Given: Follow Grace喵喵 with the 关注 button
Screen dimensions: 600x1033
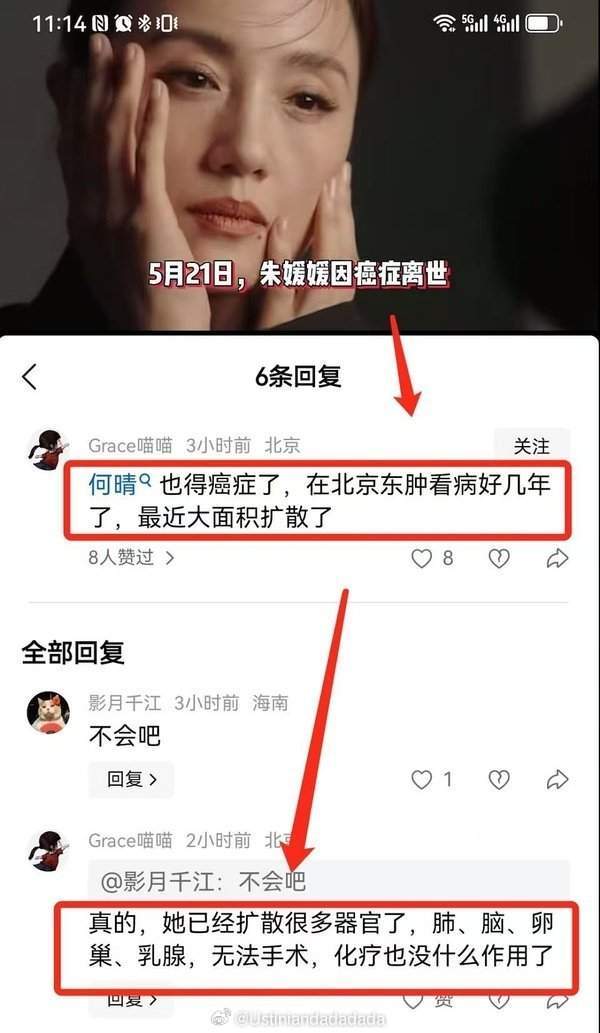Looking at the screenshot, I should click(531, 445).
